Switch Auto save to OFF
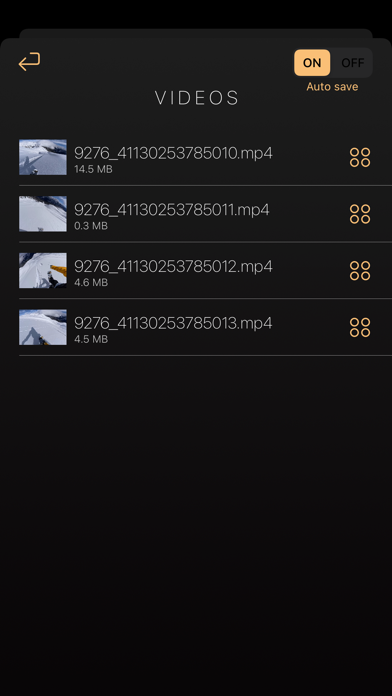 pos(352,63)
